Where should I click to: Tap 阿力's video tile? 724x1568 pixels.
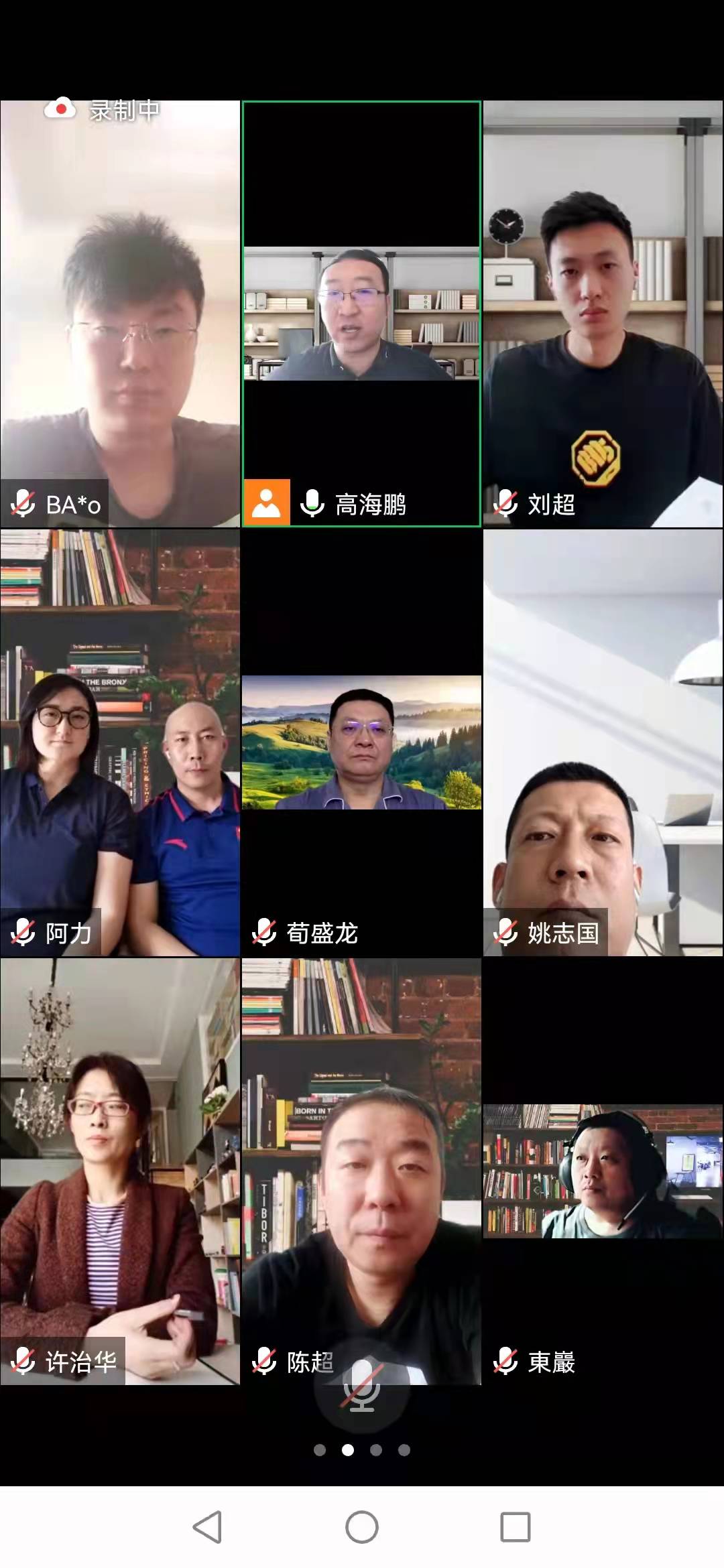click(x=120, y=742)
